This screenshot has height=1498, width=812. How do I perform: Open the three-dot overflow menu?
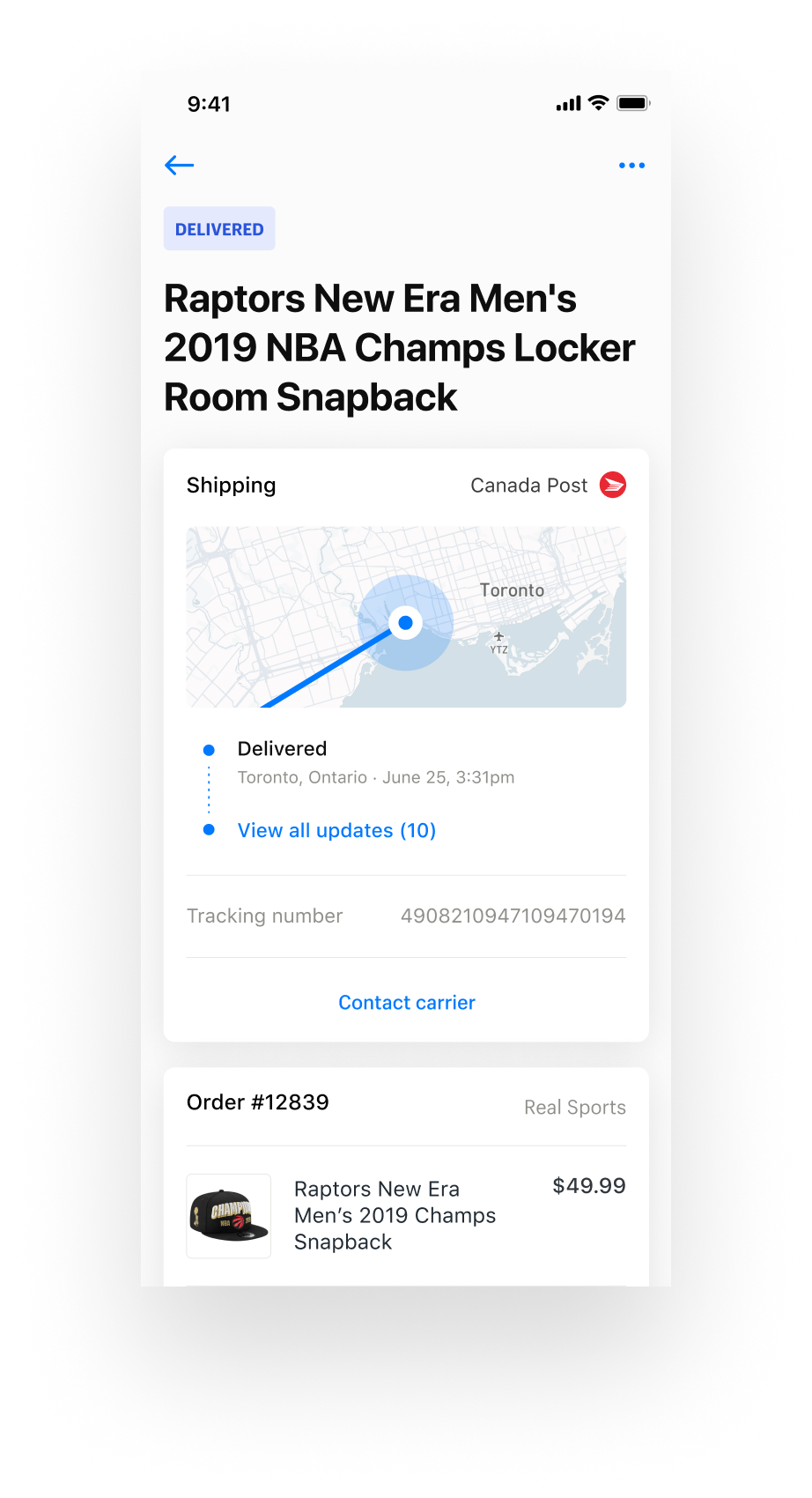[x=631, y=166]
